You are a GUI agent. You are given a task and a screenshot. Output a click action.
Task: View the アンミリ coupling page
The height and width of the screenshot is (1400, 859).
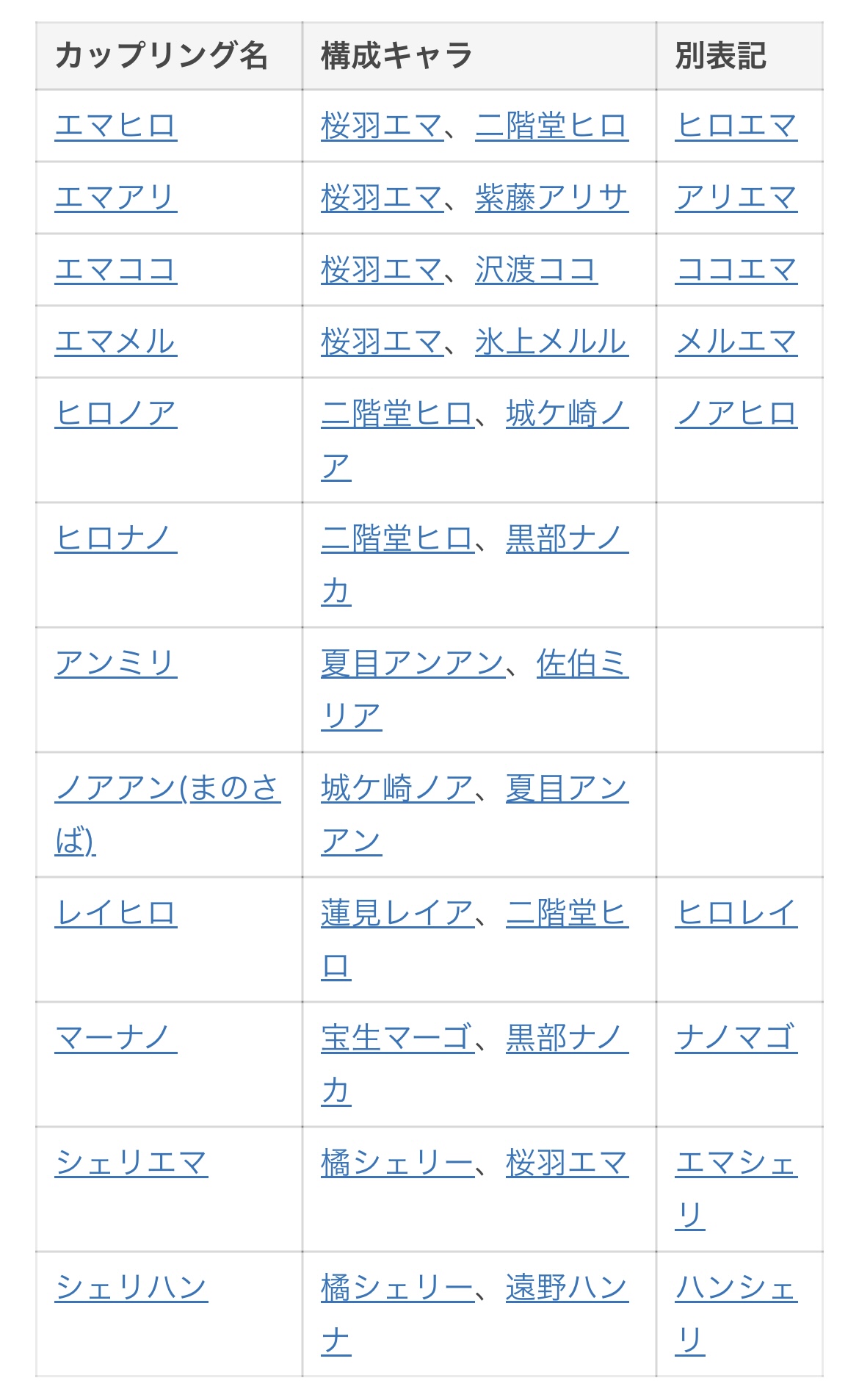115,663
